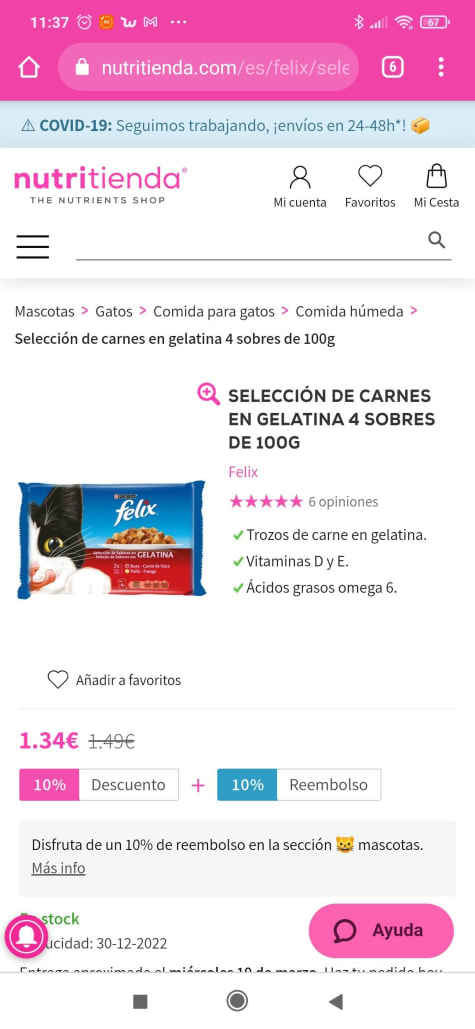The image size is (475, 1029).
Task: Open the Ayuda chat button
Action: (x=381, y=931)
